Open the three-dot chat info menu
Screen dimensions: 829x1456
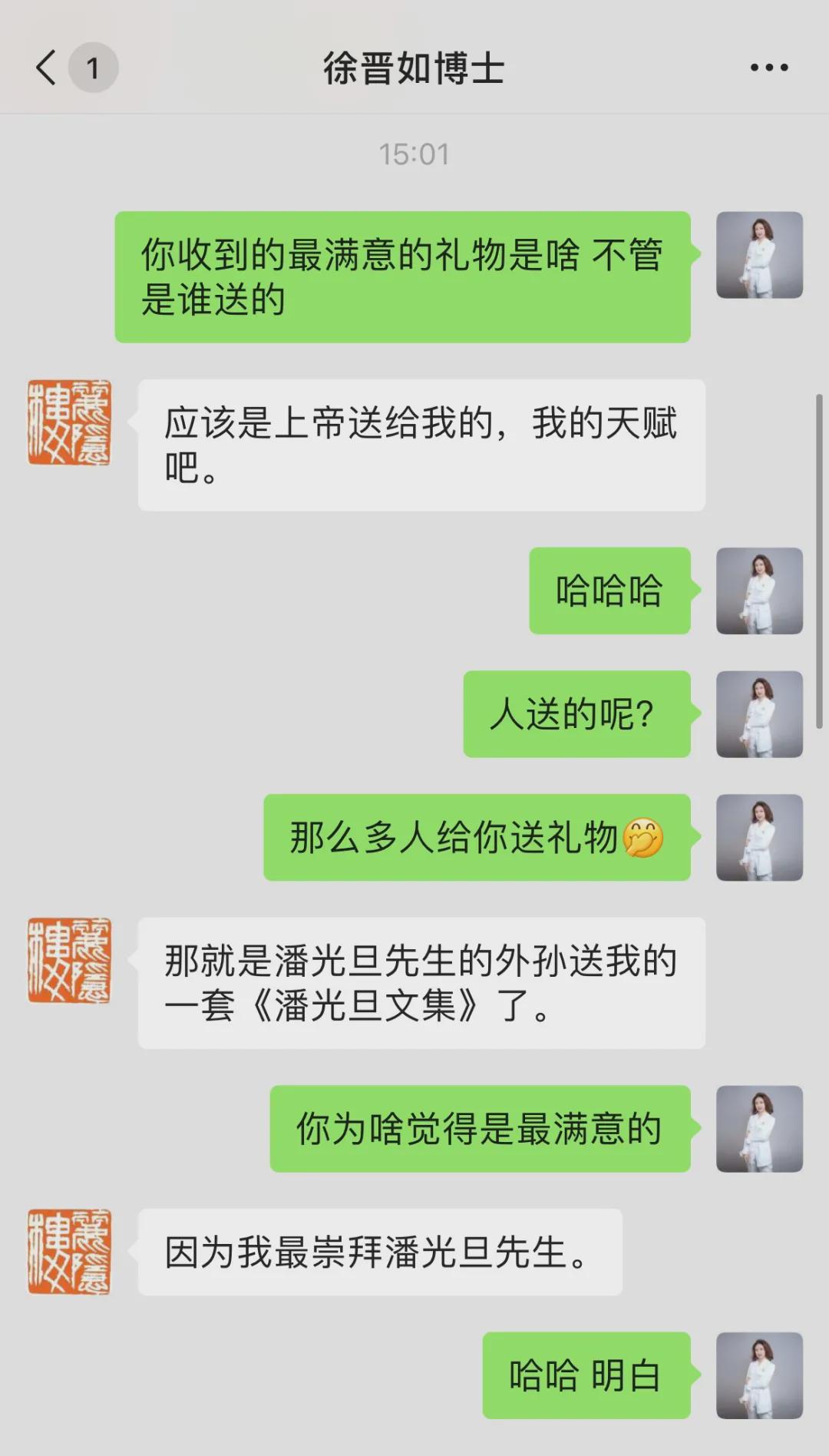pos(768,68)
